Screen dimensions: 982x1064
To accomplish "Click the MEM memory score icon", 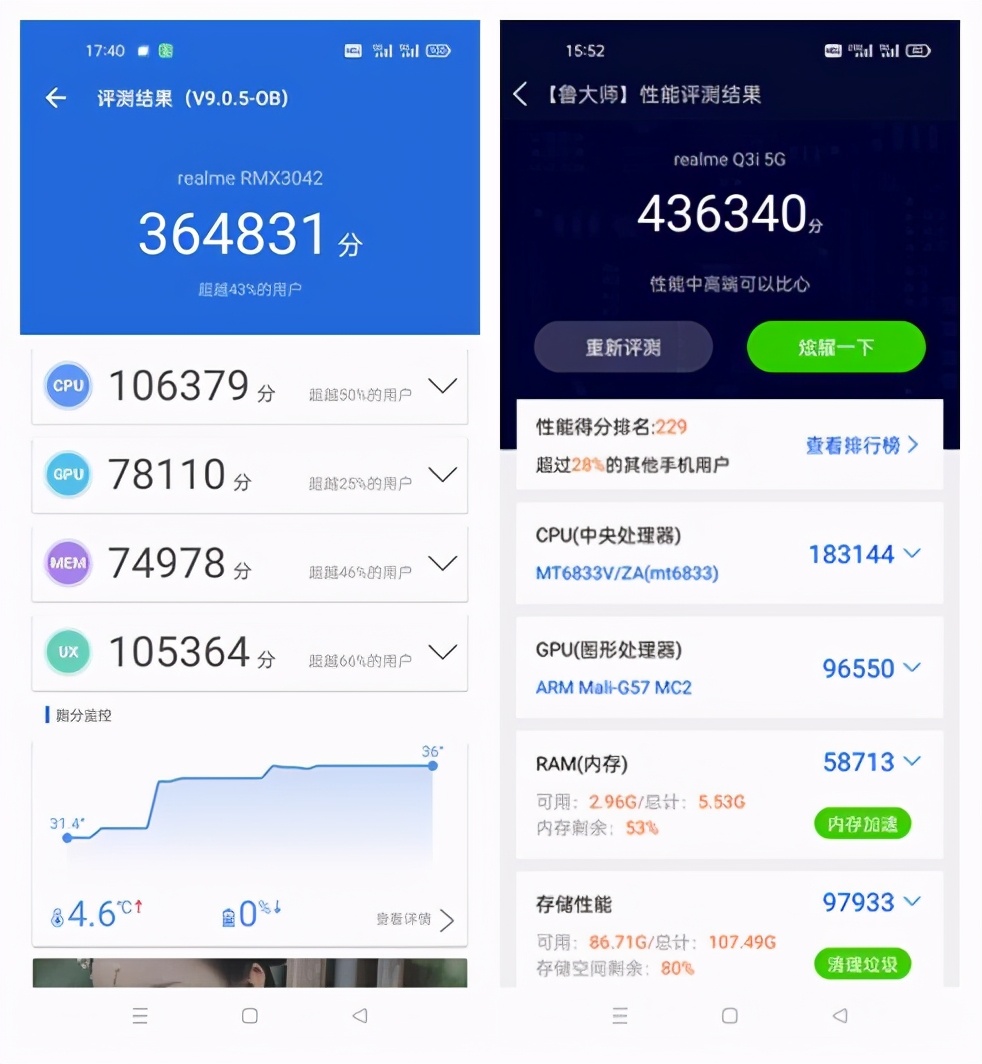I will pos(67,563).
